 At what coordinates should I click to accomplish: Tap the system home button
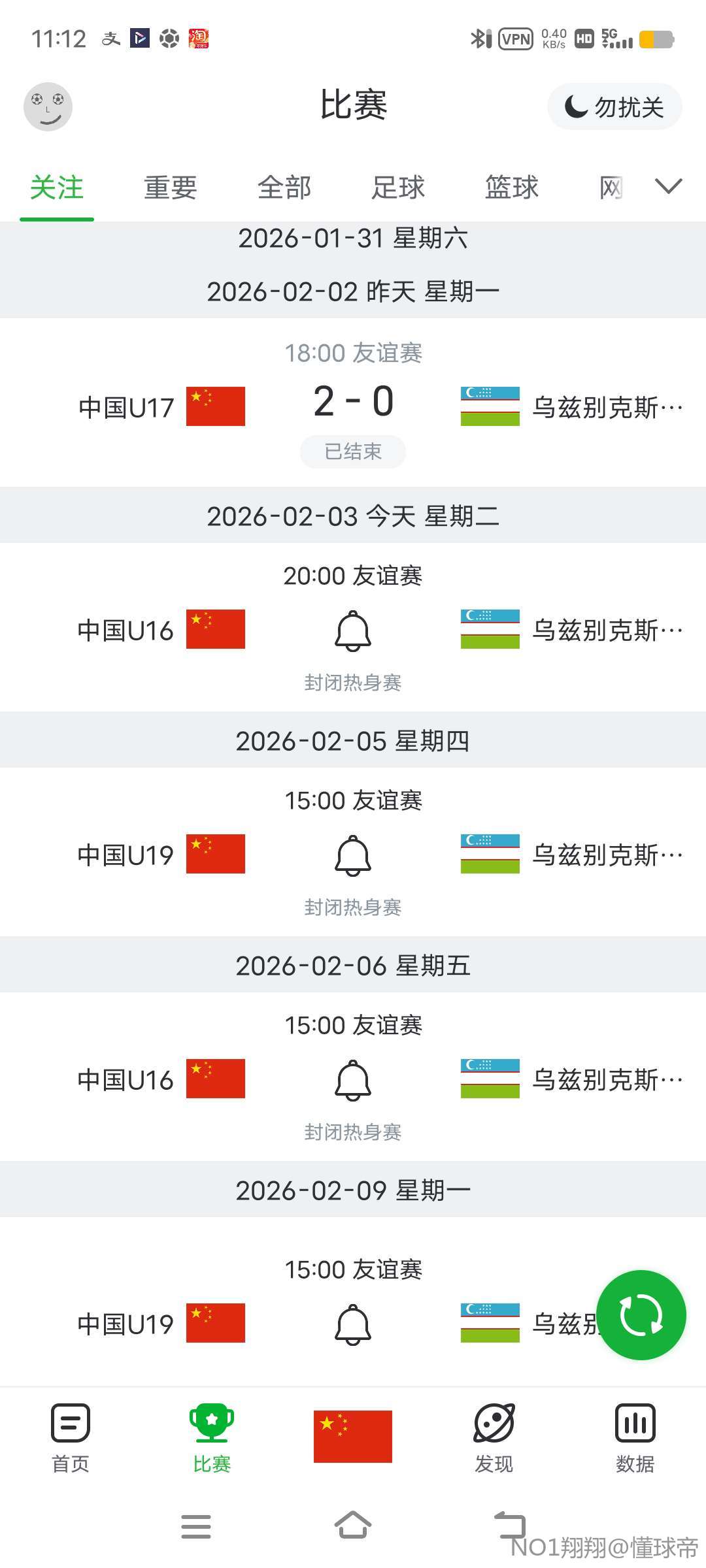353,1526
